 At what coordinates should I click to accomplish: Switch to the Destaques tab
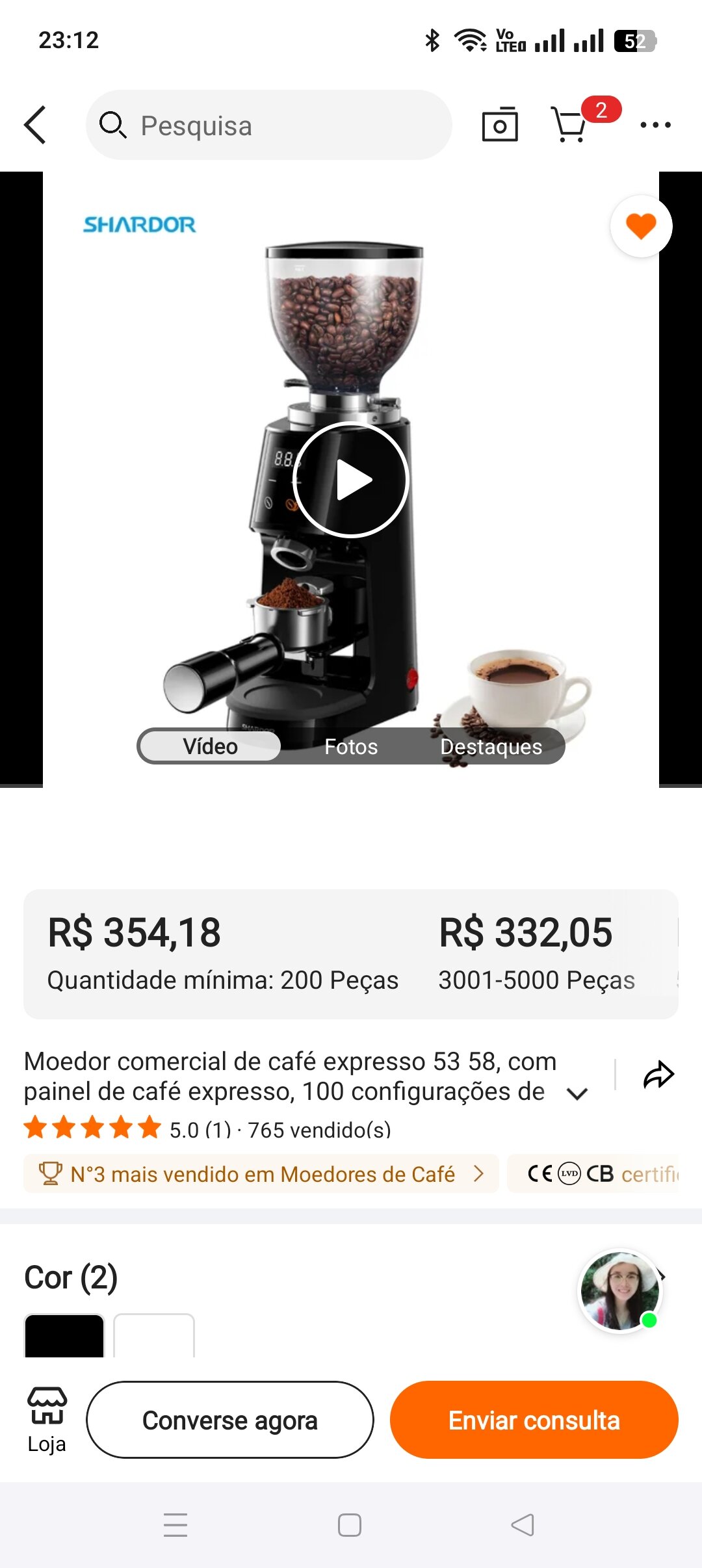pyautogui.click(x=491, y=746)
